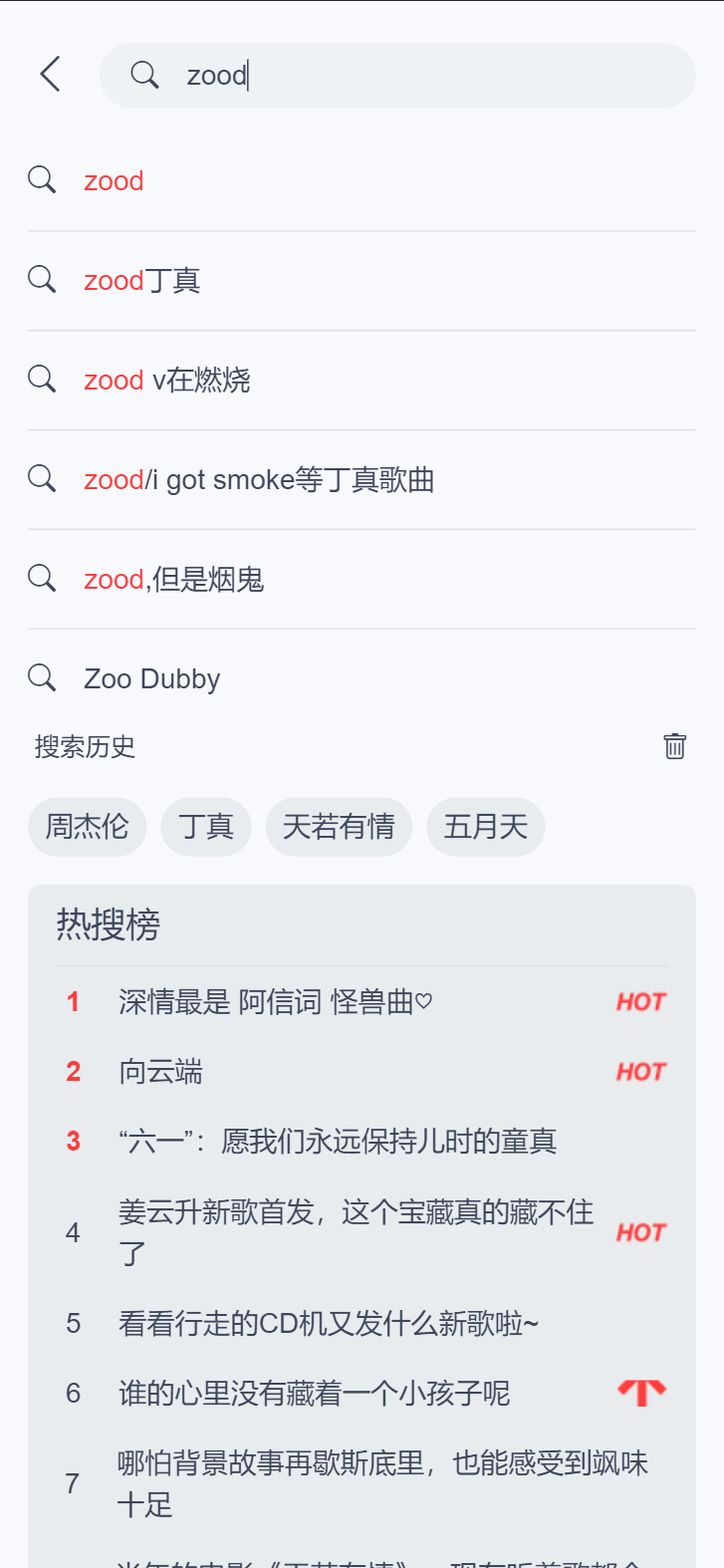Open hot search #1 深情最是 阿信词
Image resolution: width=724 pixels, height=1568 pixels.
362,1002
